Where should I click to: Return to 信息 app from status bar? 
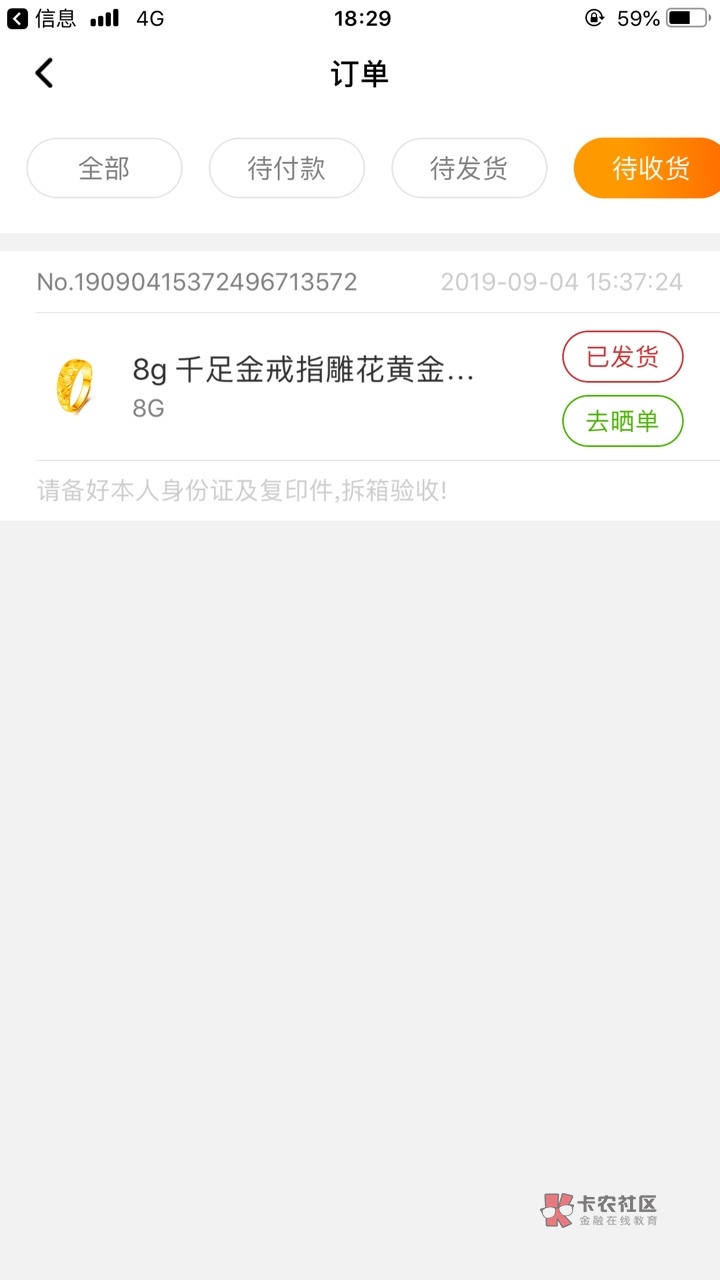point(42,18)
